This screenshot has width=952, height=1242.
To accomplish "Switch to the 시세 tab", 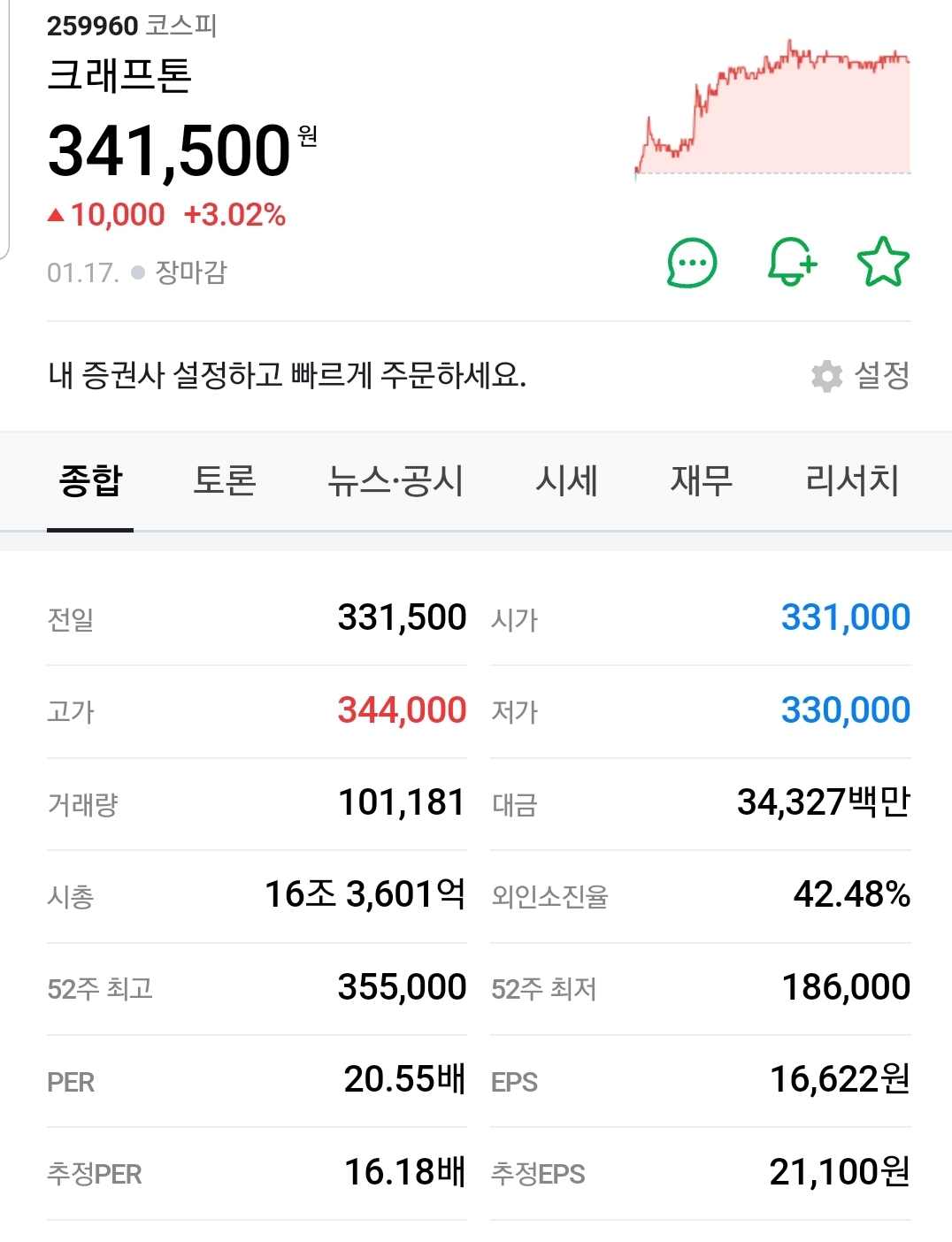I will pos(566,480).
